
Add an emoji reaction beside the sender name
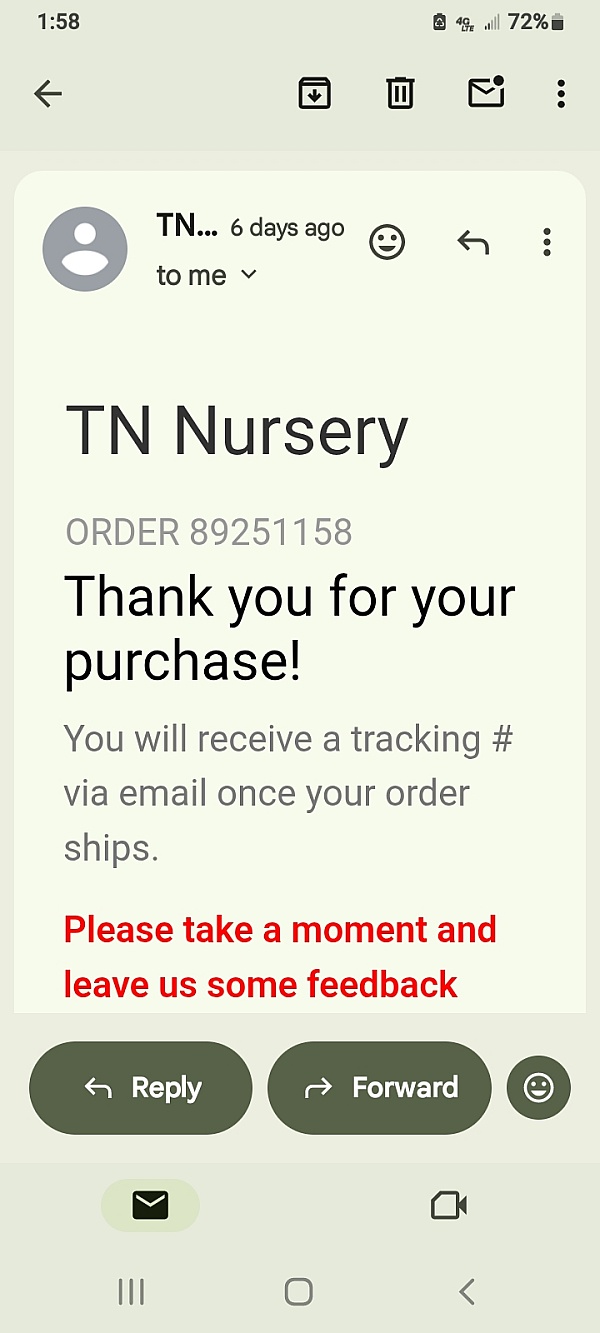pyautogui.click(x=387, y=242)
